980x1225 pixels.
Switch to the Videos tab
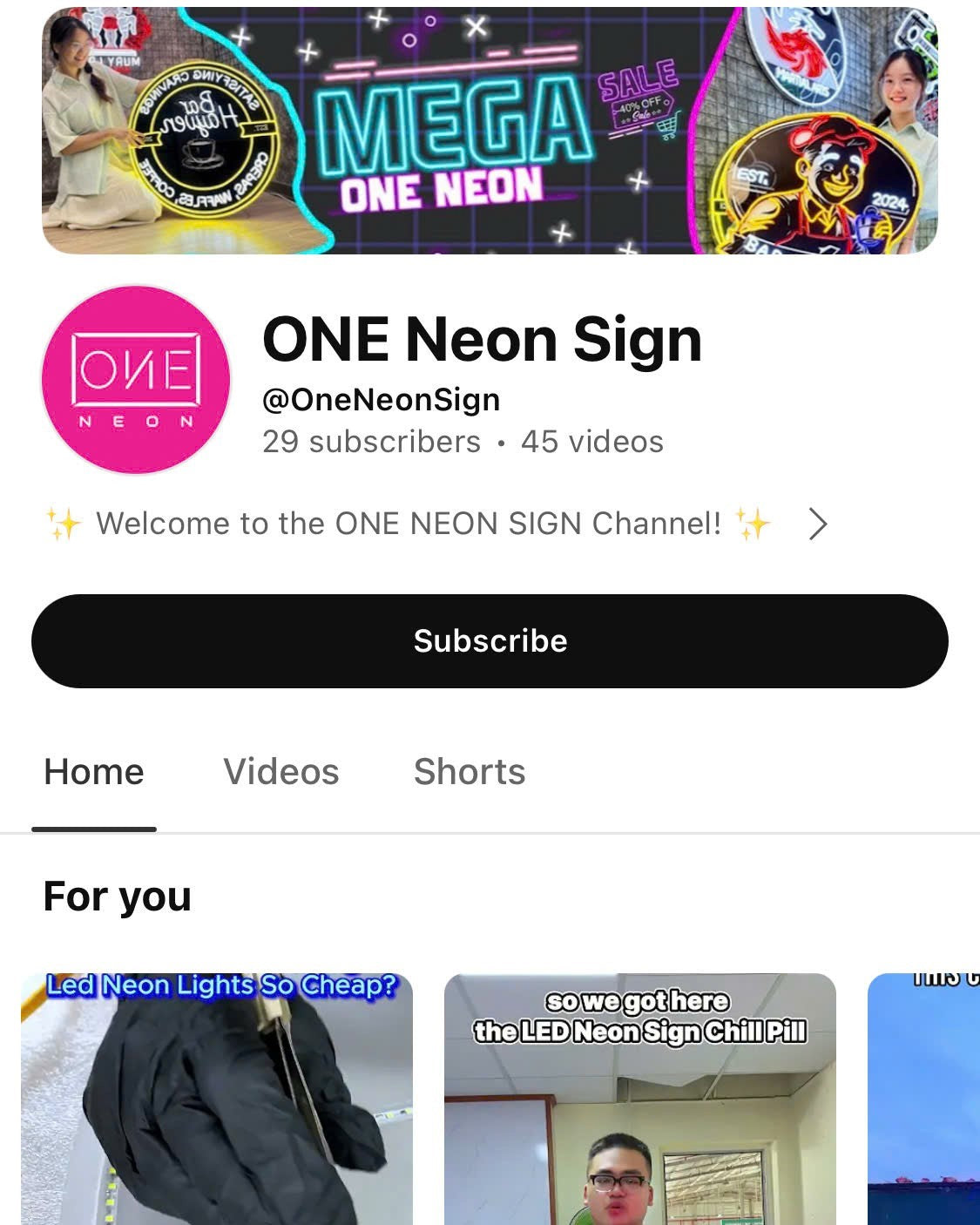pyautogui.click(x=280, y=772)
